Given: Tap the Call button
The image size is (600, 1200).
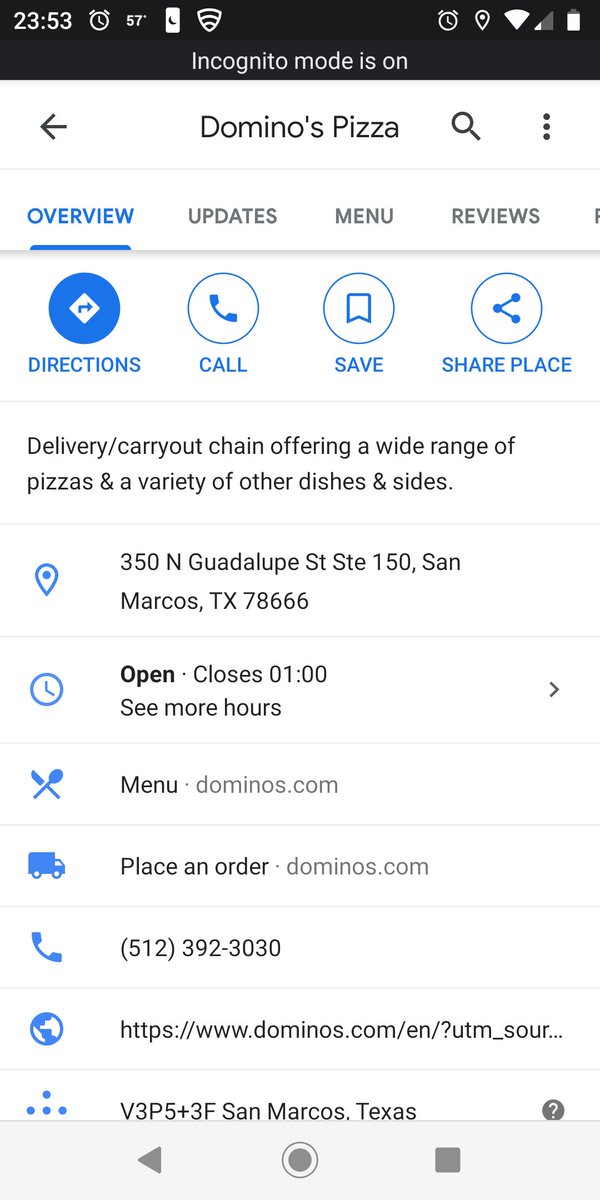Looking at the screenshot, I should pyautogui.click(x=223, y=310).
